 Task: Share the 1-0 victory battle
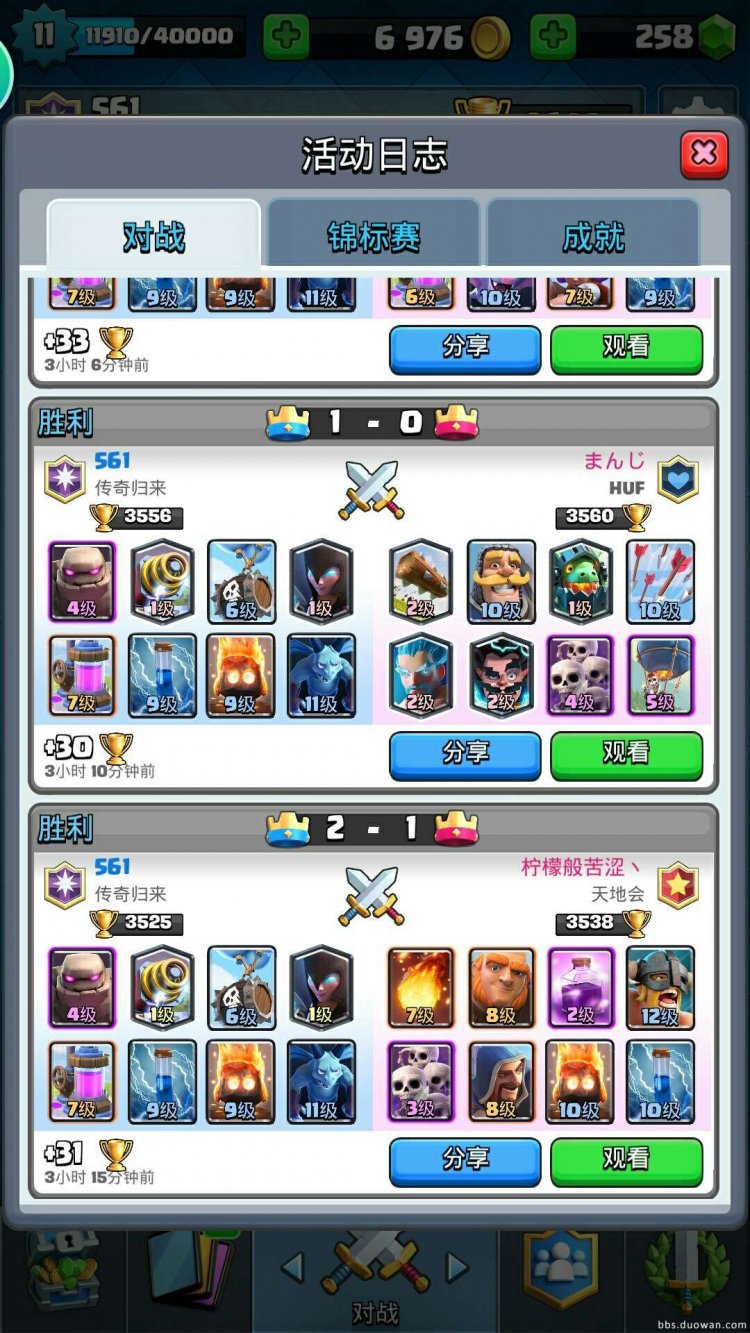coord(465,754)
